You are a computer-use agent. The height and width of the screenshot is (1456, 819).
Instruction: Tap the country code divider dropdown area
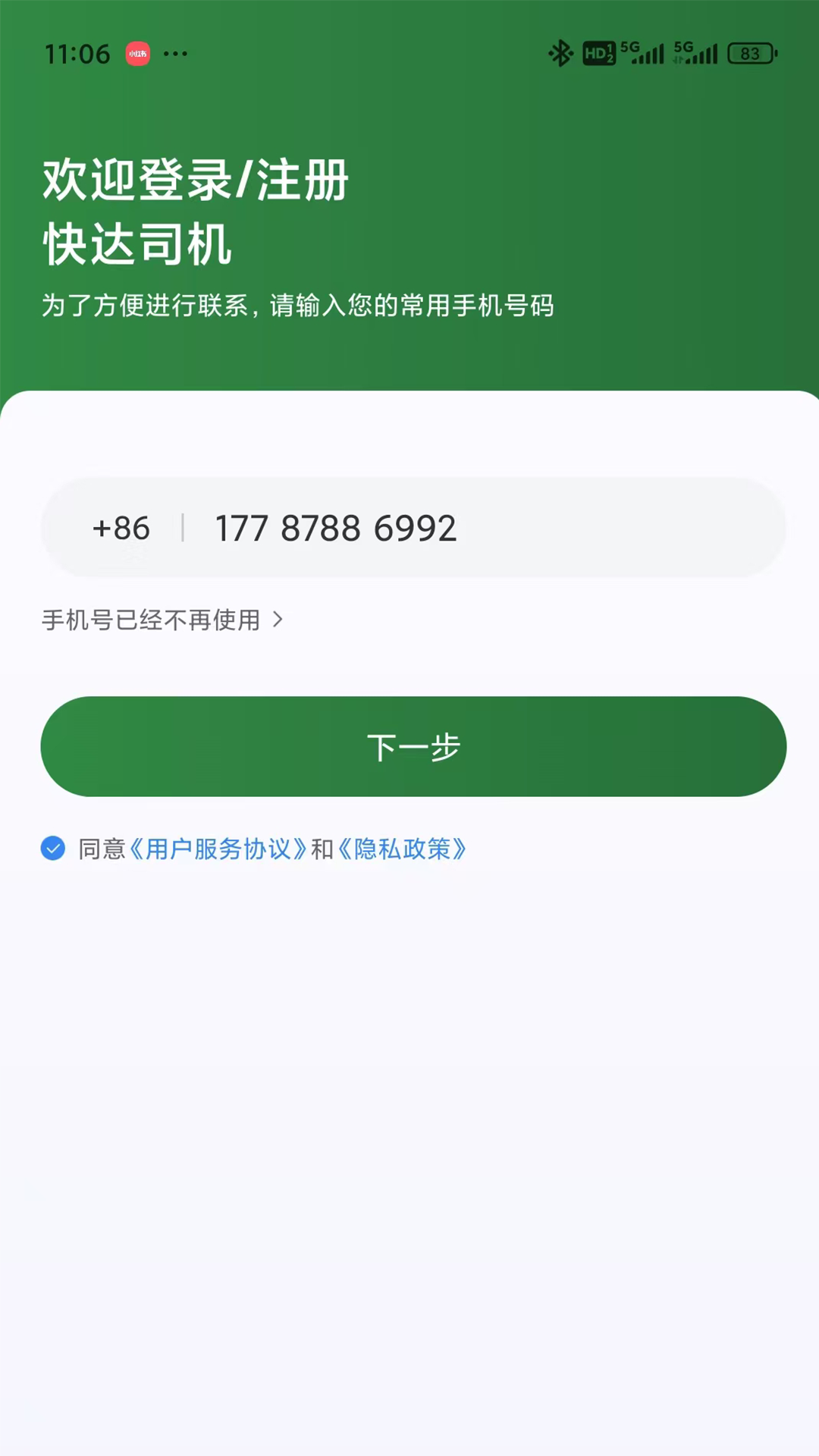tap(183, 528)
